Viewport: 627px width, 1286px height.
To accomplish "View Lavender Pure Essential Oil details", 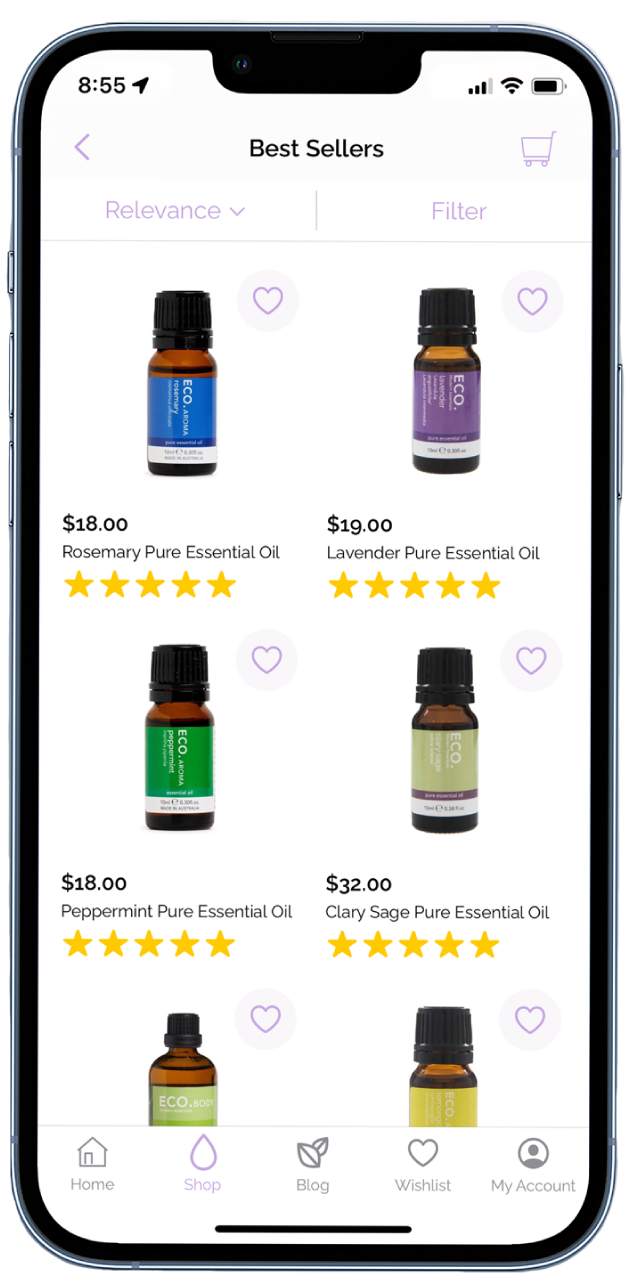I will 446,383.
